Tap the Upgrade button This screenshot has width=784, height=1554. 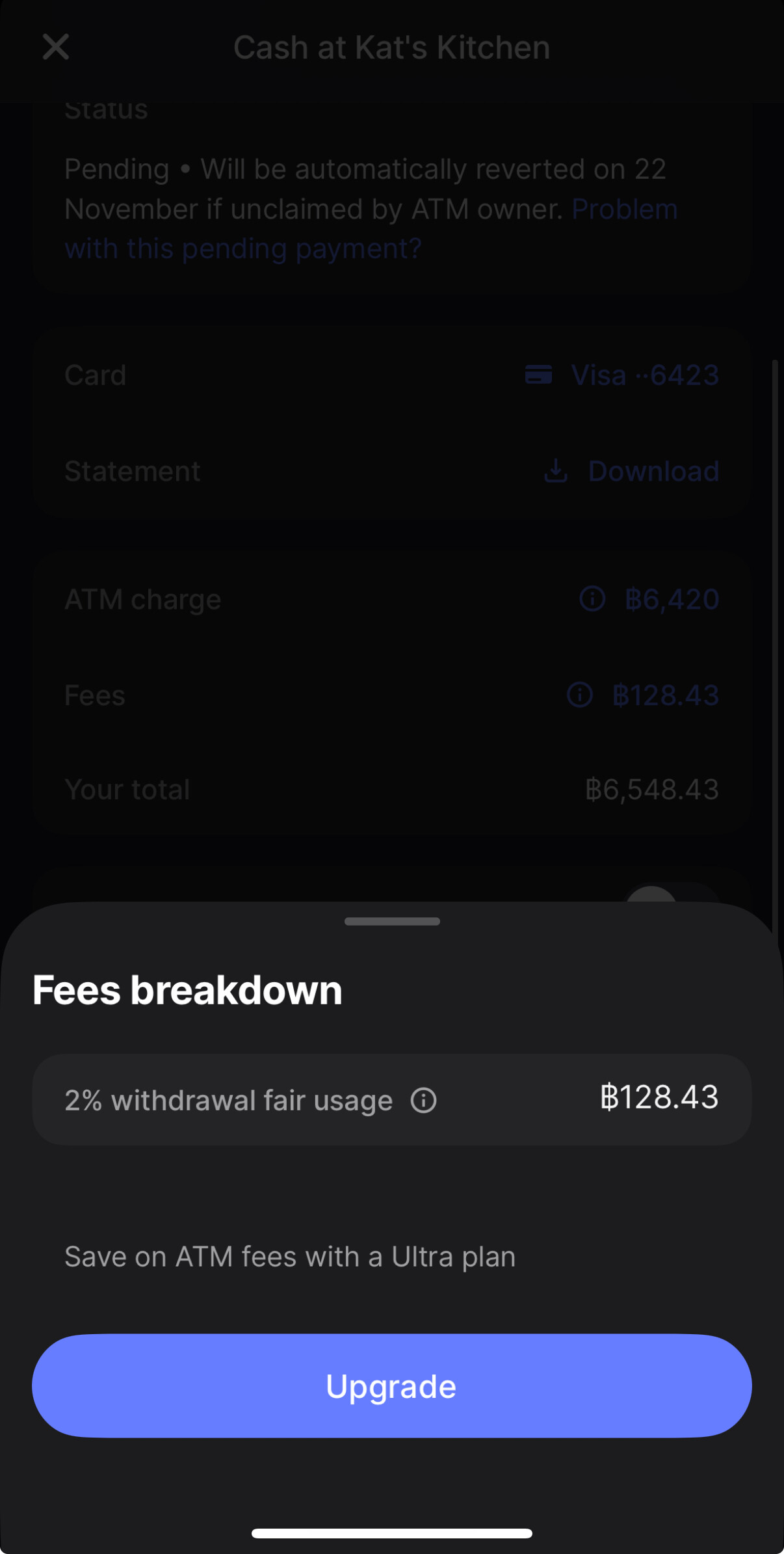click(391, 1386)
